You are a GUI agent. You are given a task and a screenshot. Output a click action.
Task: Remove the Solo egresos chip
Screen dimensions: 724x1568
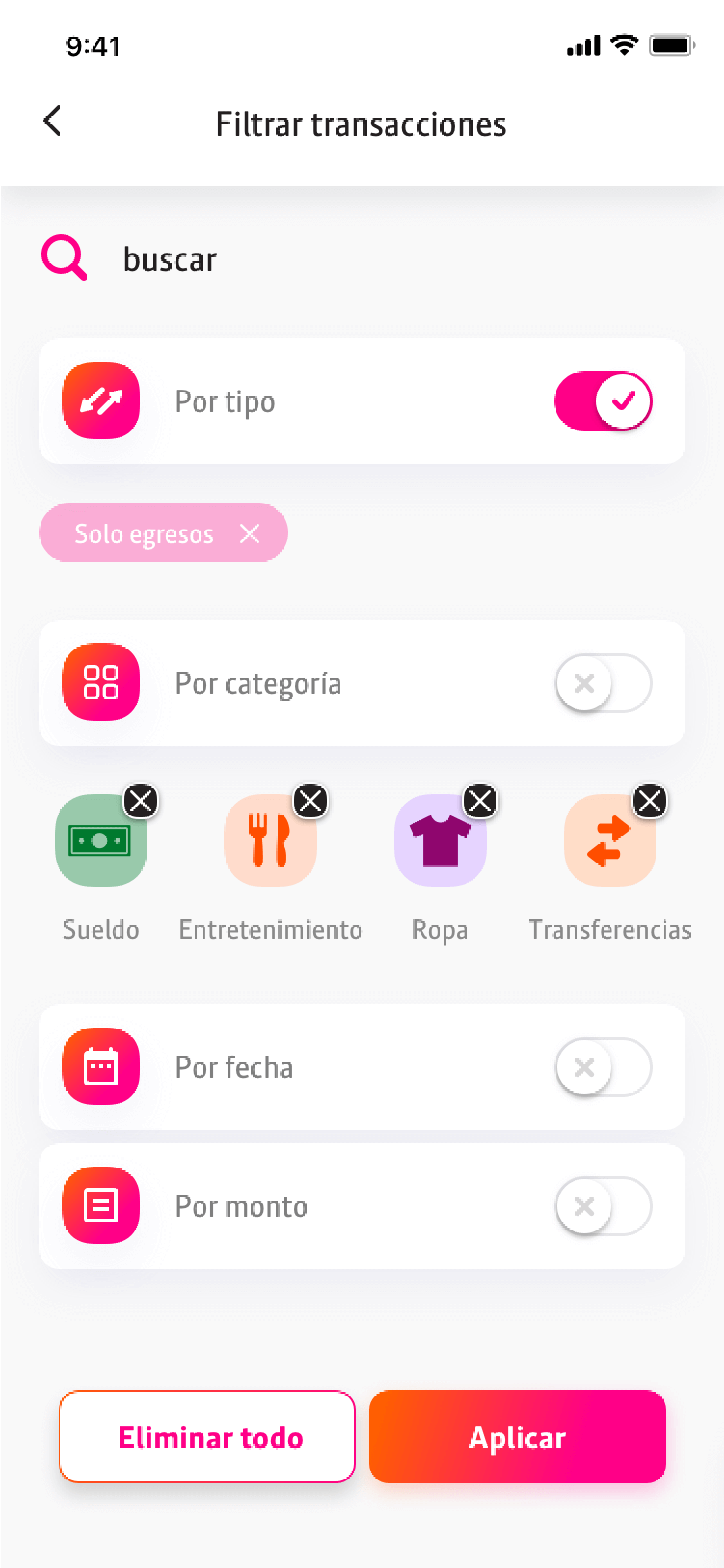pos(249,533)
